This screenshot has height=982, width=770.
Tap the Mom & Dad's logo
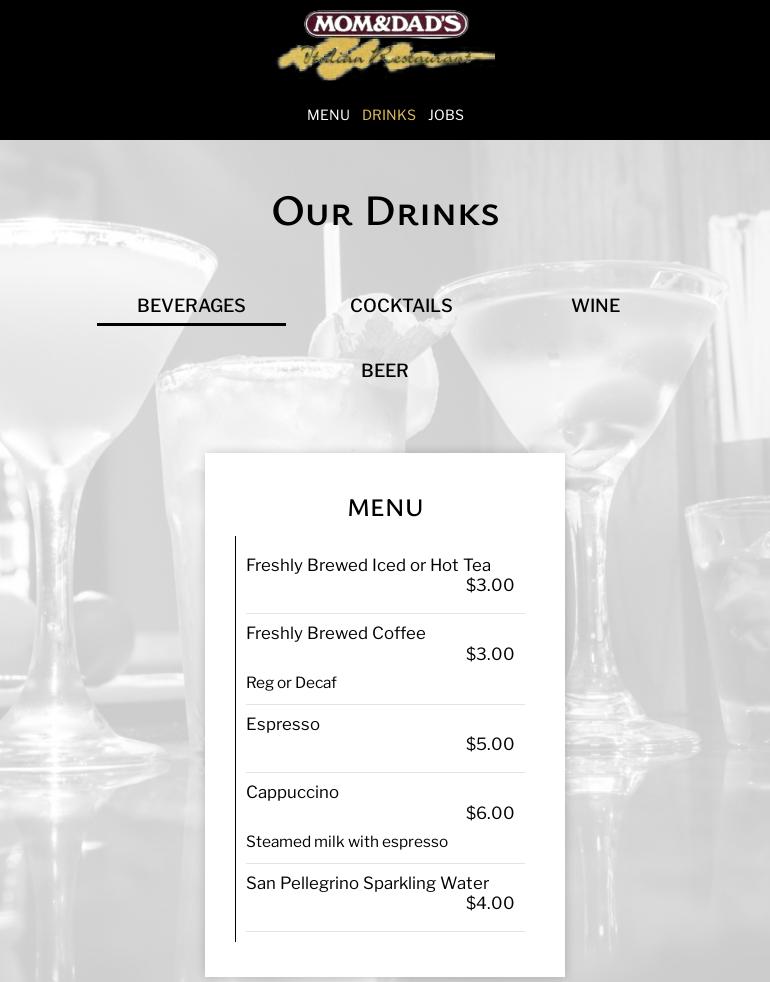click(x=386, y=42)
